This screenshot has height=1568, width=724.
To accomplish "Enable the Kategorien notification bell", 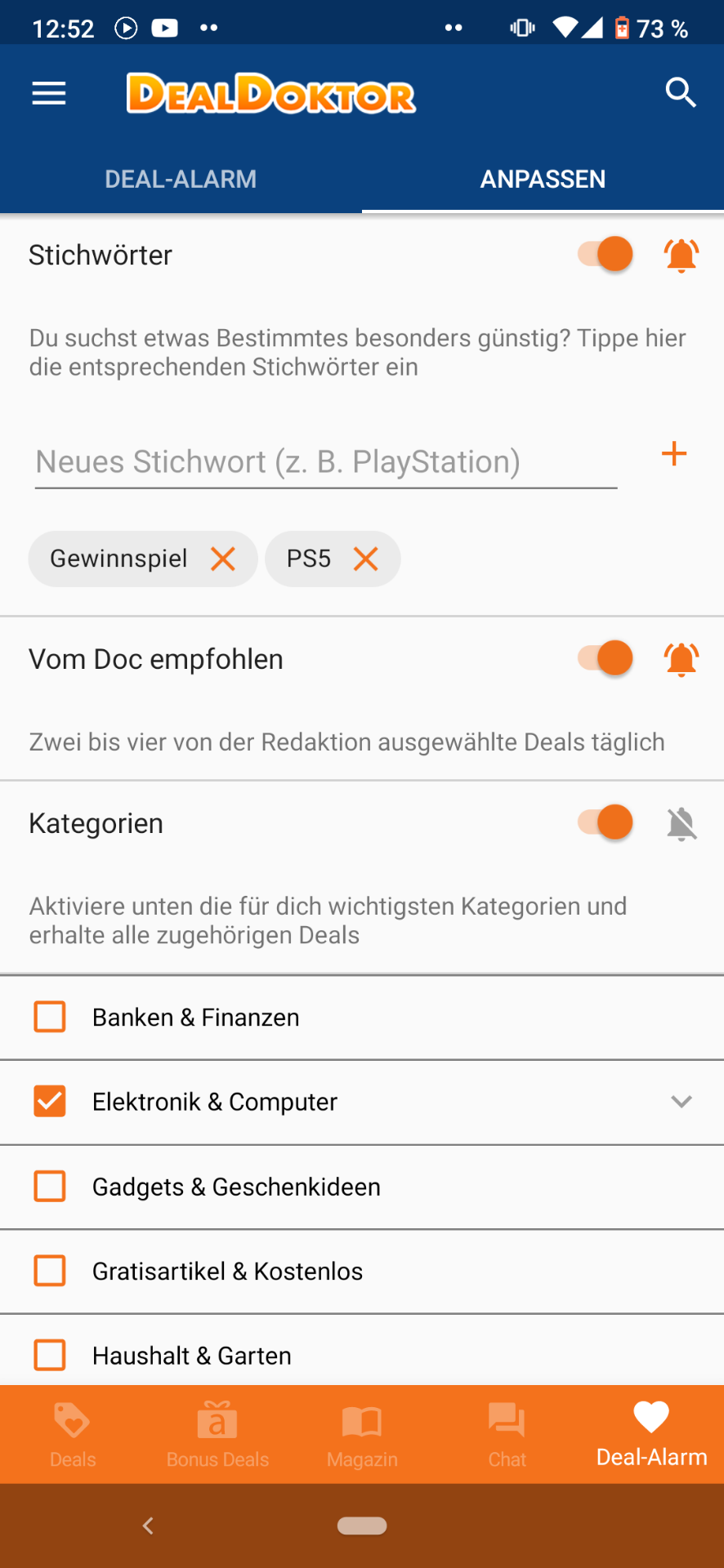I will (x=682, y=823).
